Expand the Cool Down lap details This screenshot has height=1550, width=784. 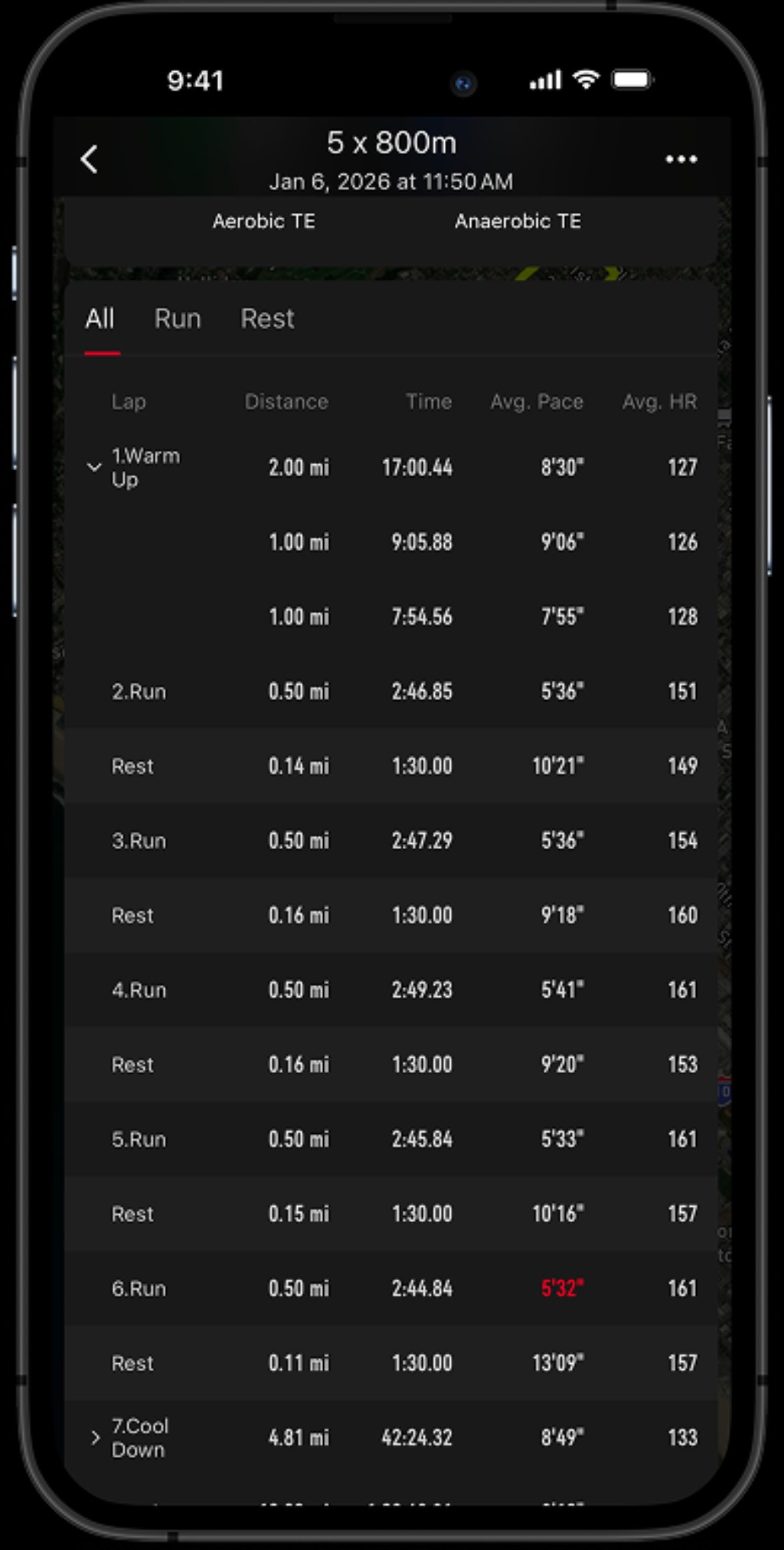[95, 1437]
